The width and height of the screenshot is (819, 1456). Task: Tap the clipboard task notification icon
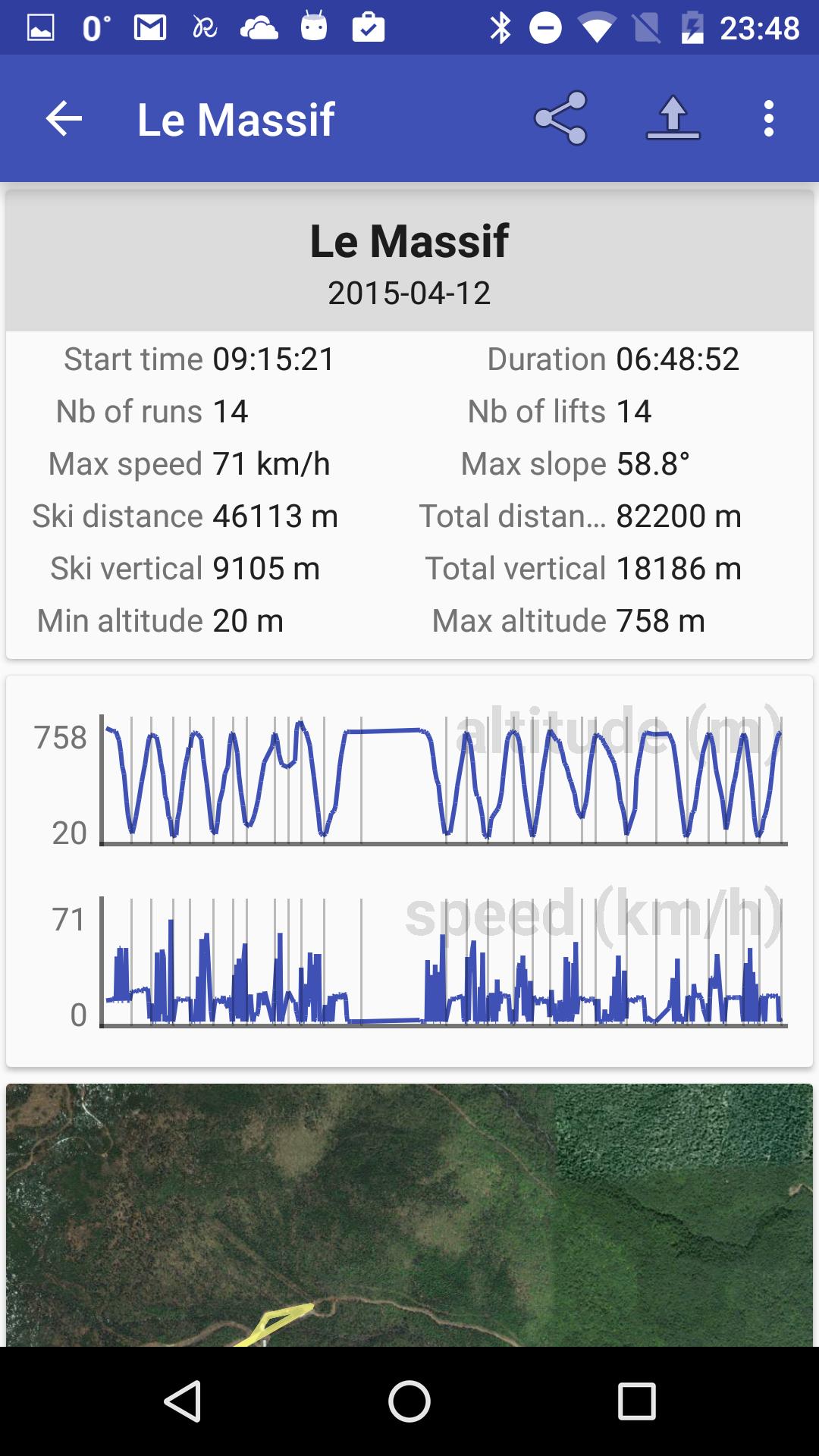(x=368, y=27)
